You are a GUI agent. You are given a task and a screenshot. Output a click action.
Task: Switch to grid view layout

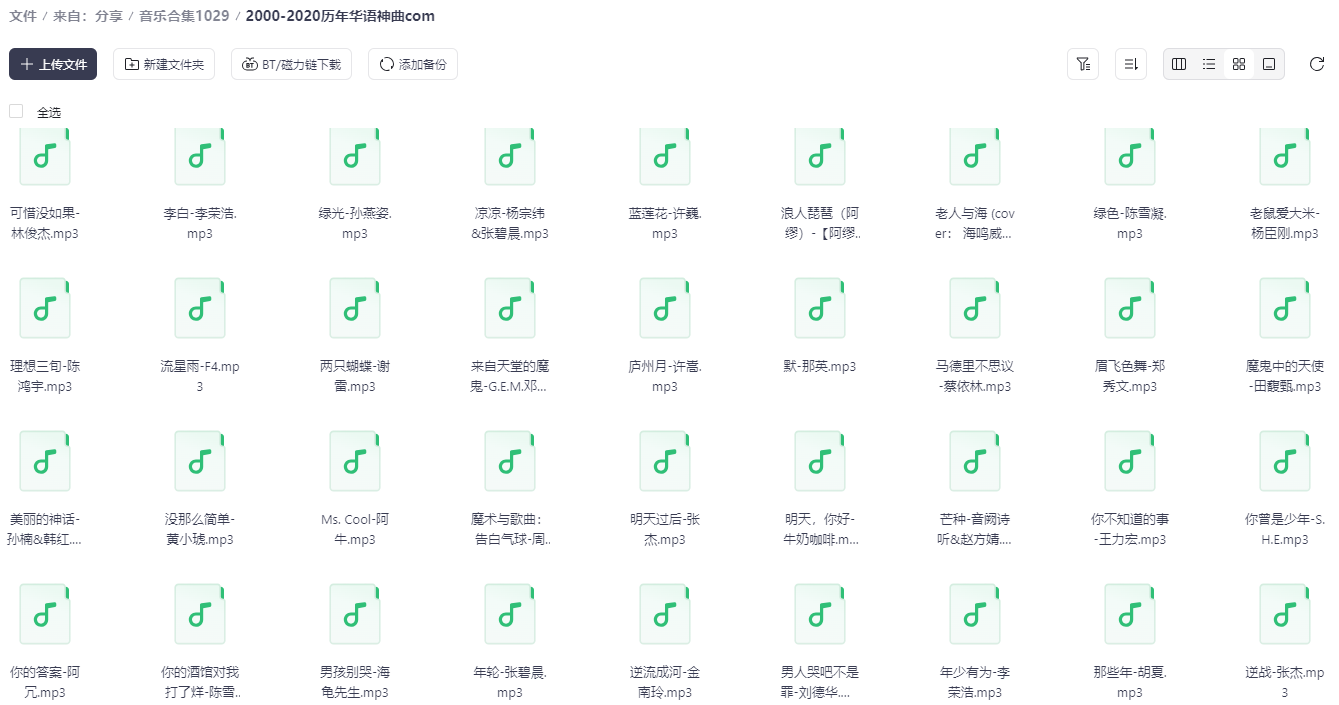pyautogui.click(x=1239, y=64)
